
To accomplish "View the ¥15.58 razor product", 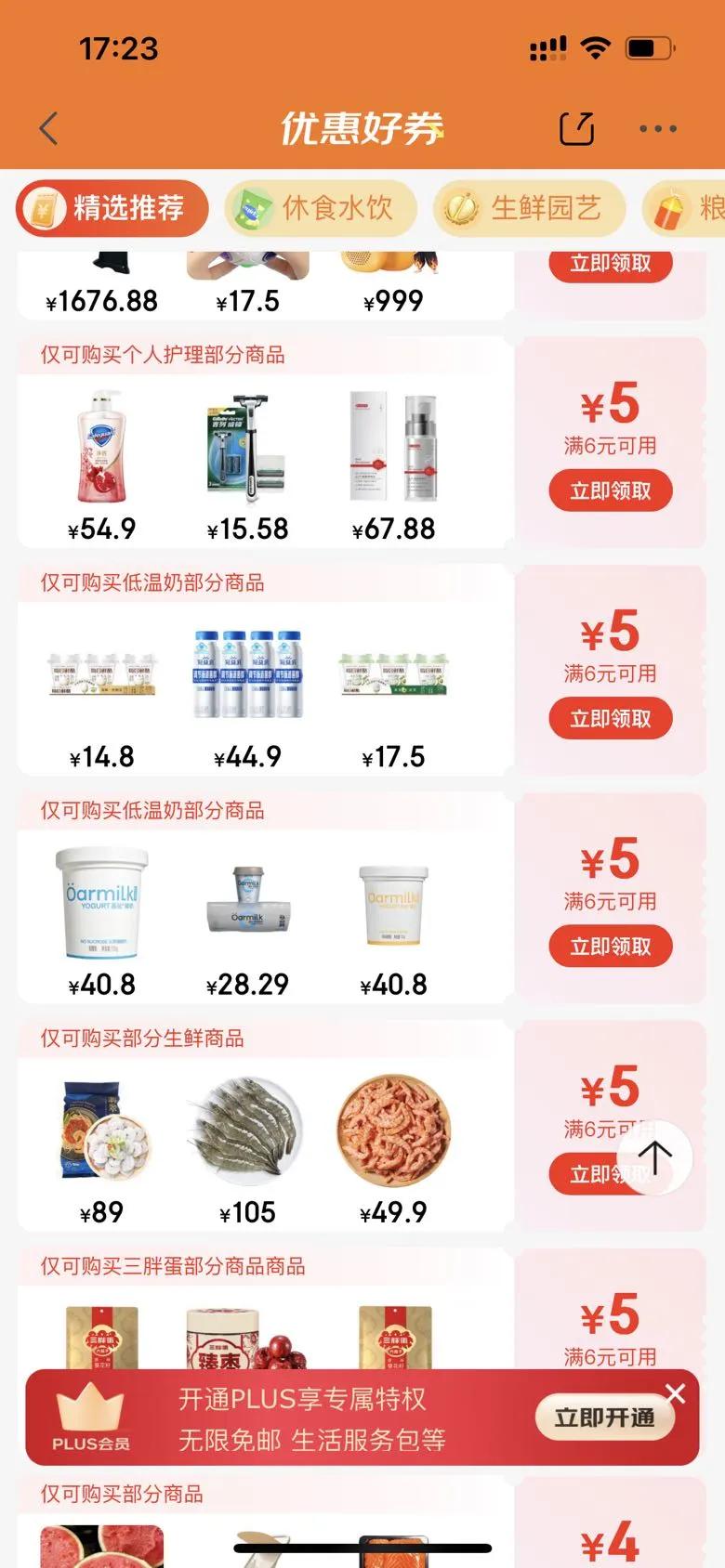I will 247,448.
